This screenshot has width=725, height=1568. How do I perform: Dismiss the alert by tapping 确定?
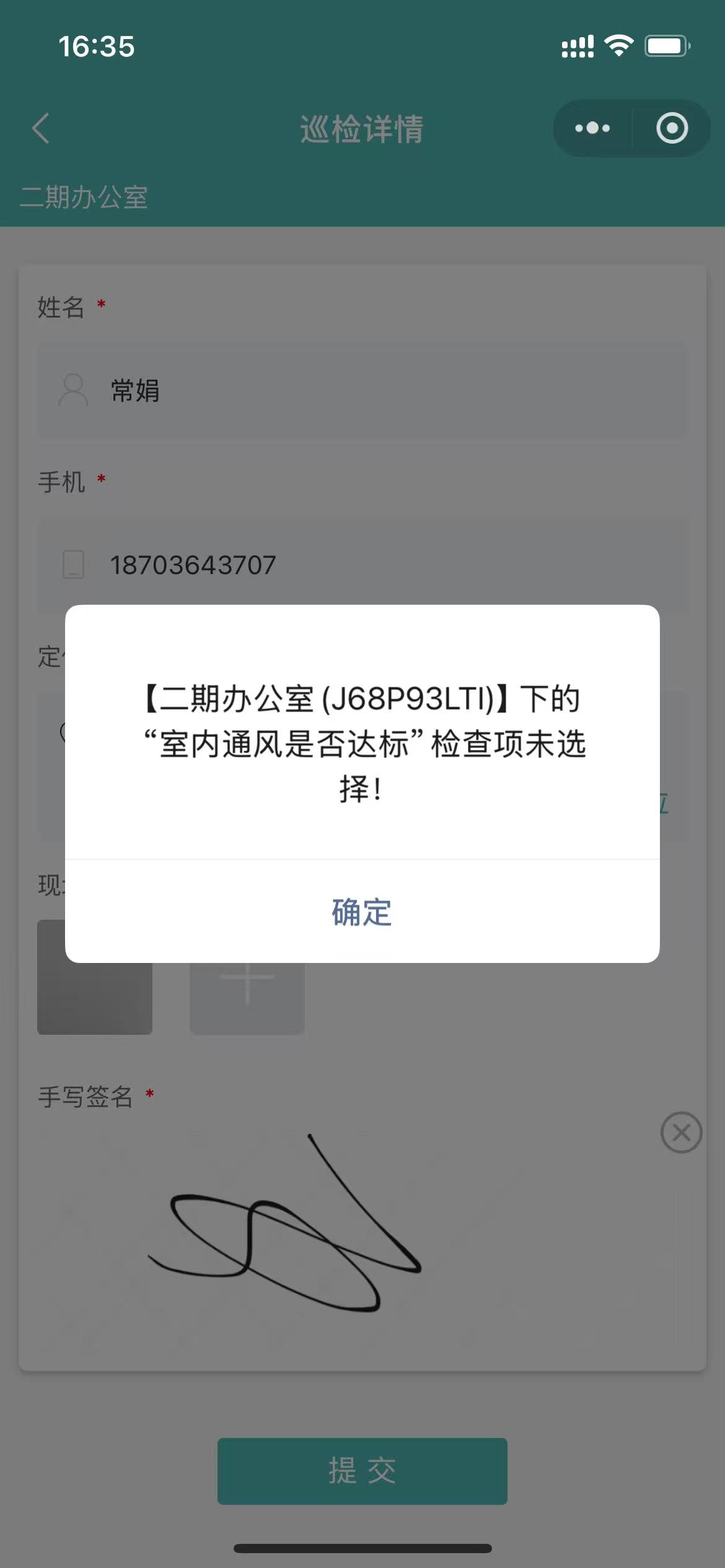tap(362, 912)
